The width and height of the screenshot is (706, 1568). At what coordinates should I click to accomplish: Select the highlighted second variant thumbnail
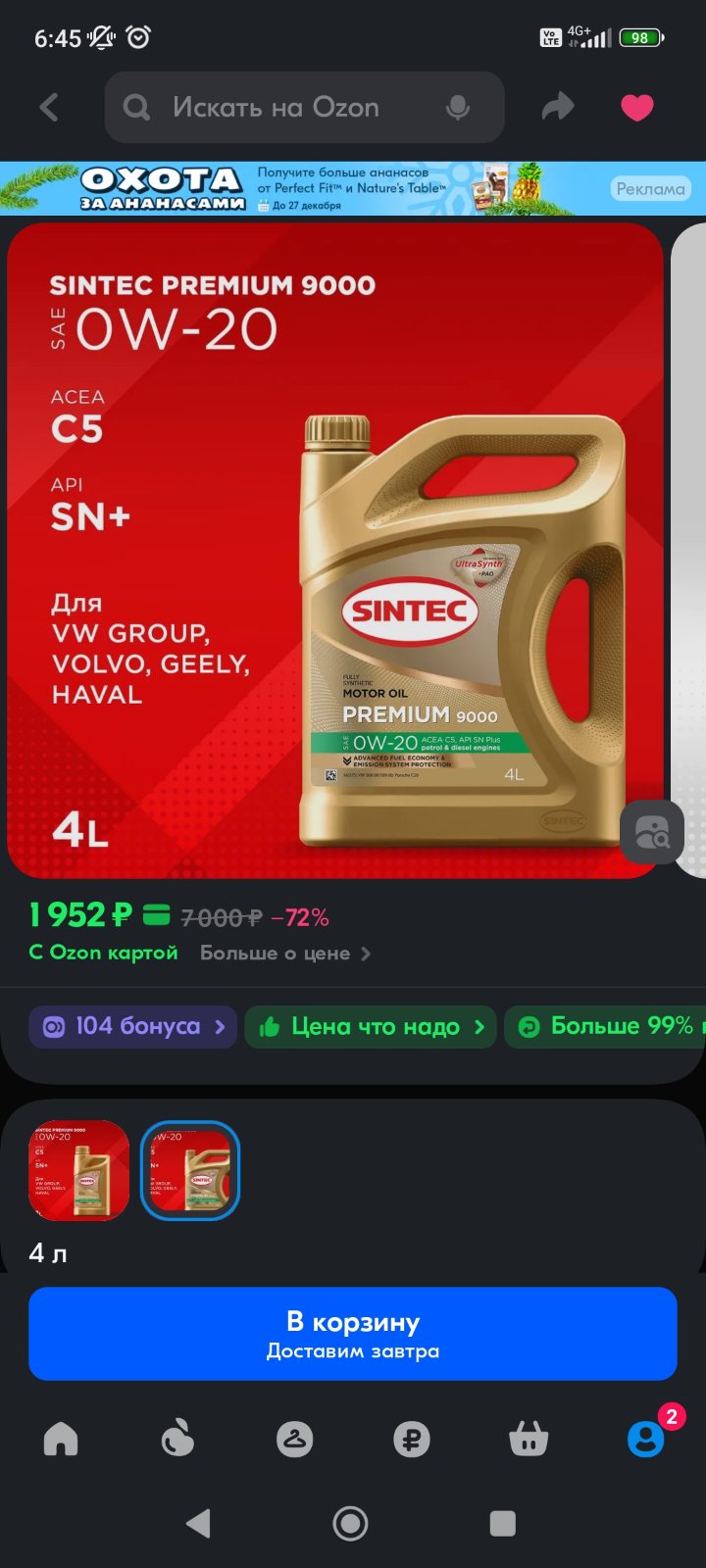point(190,1170)
